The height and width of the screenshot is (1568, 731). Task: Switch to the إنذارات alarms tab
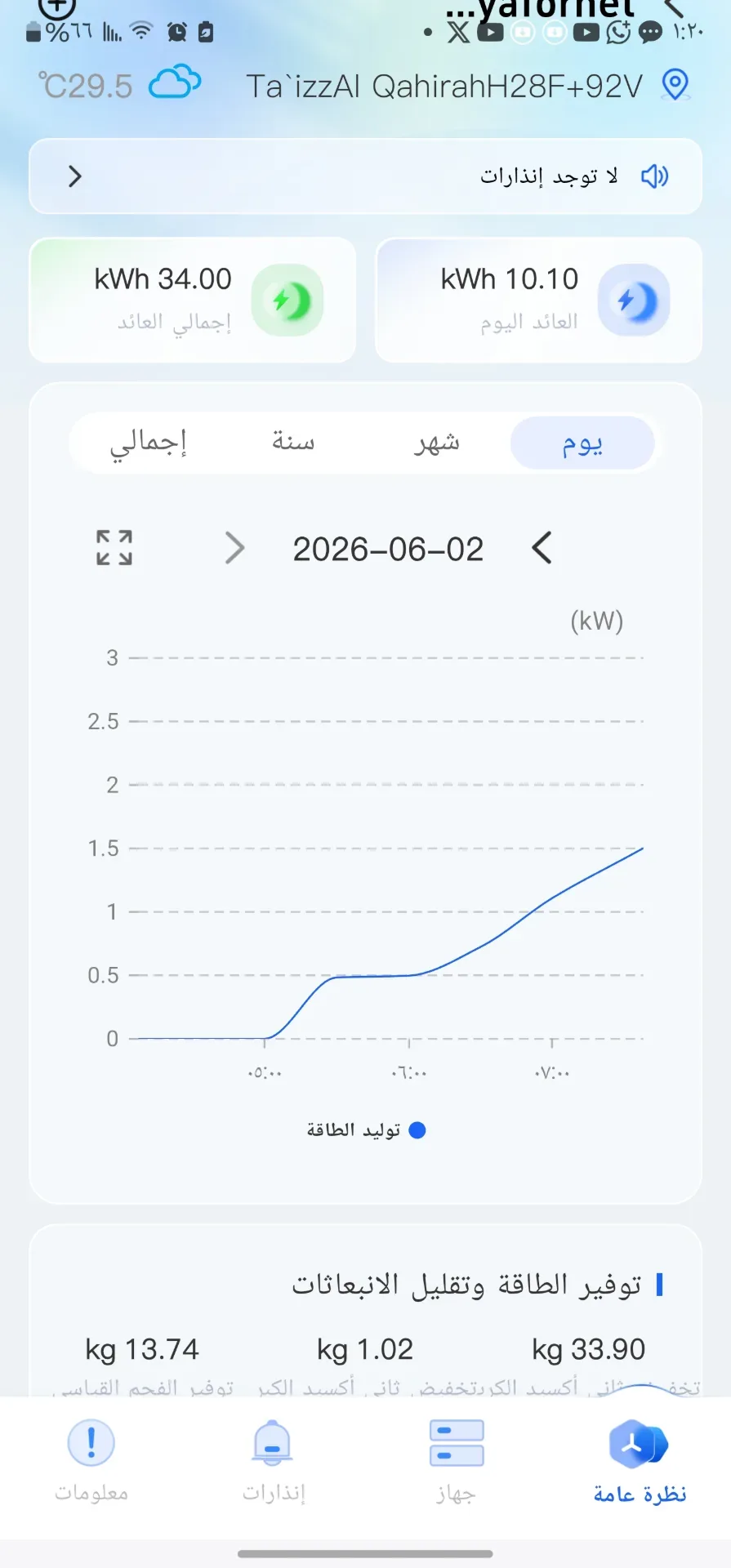pos(274,1462)
